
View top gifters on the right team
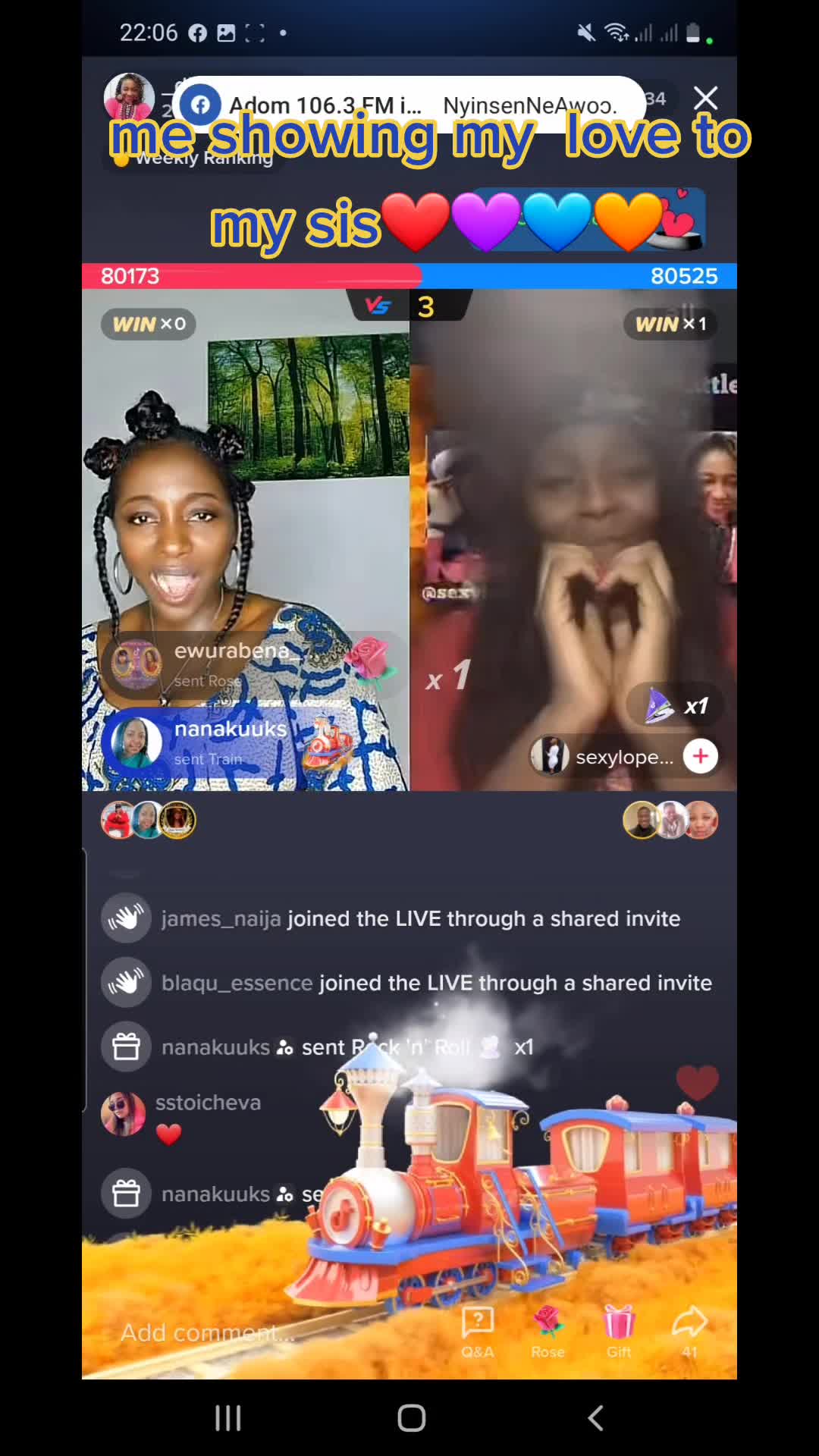(670, 821)
